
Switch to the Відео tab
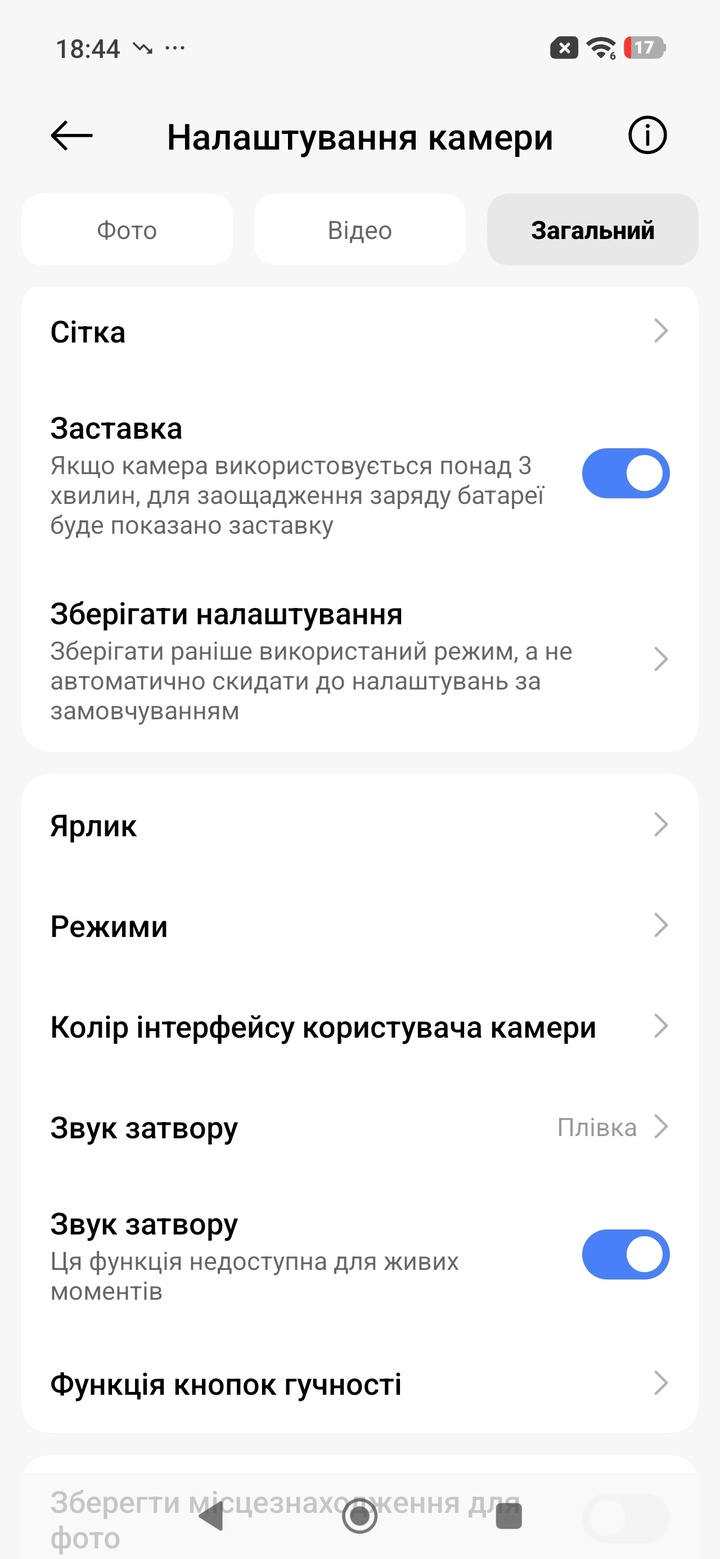click(x=360, y=230)
